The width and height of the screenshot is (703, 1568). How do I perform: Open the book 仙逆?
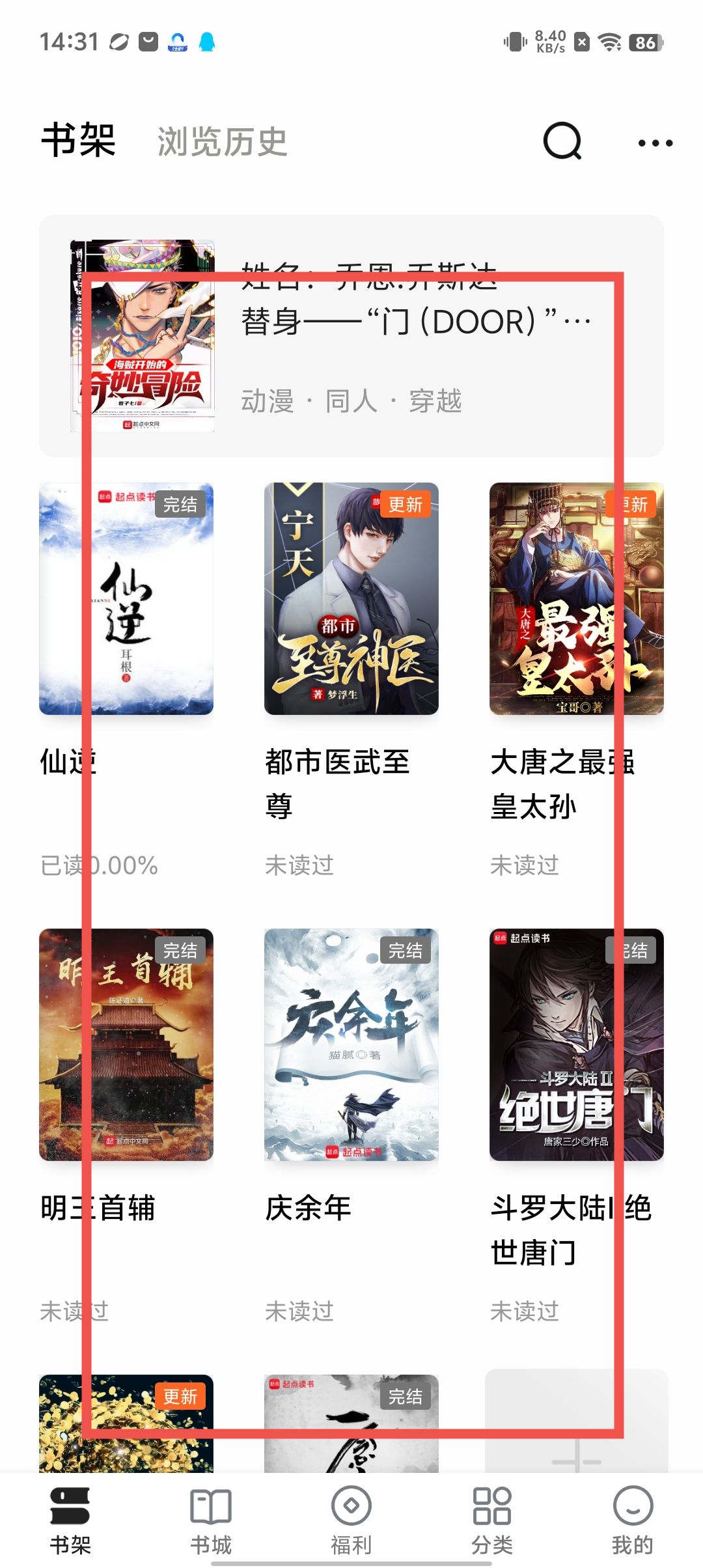[126, 598]
